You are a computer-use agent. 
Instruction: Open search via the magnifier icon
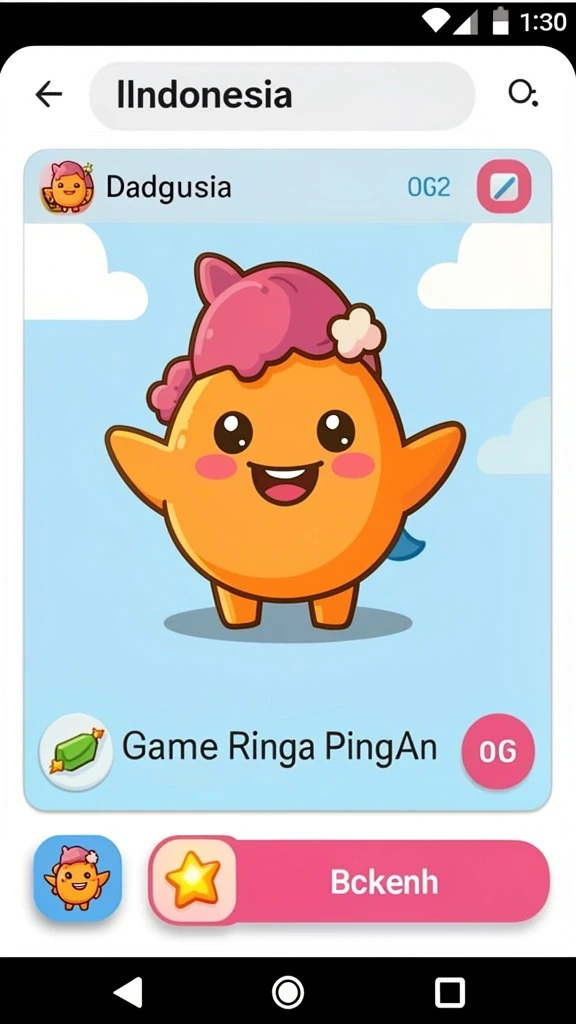[522, 93]
